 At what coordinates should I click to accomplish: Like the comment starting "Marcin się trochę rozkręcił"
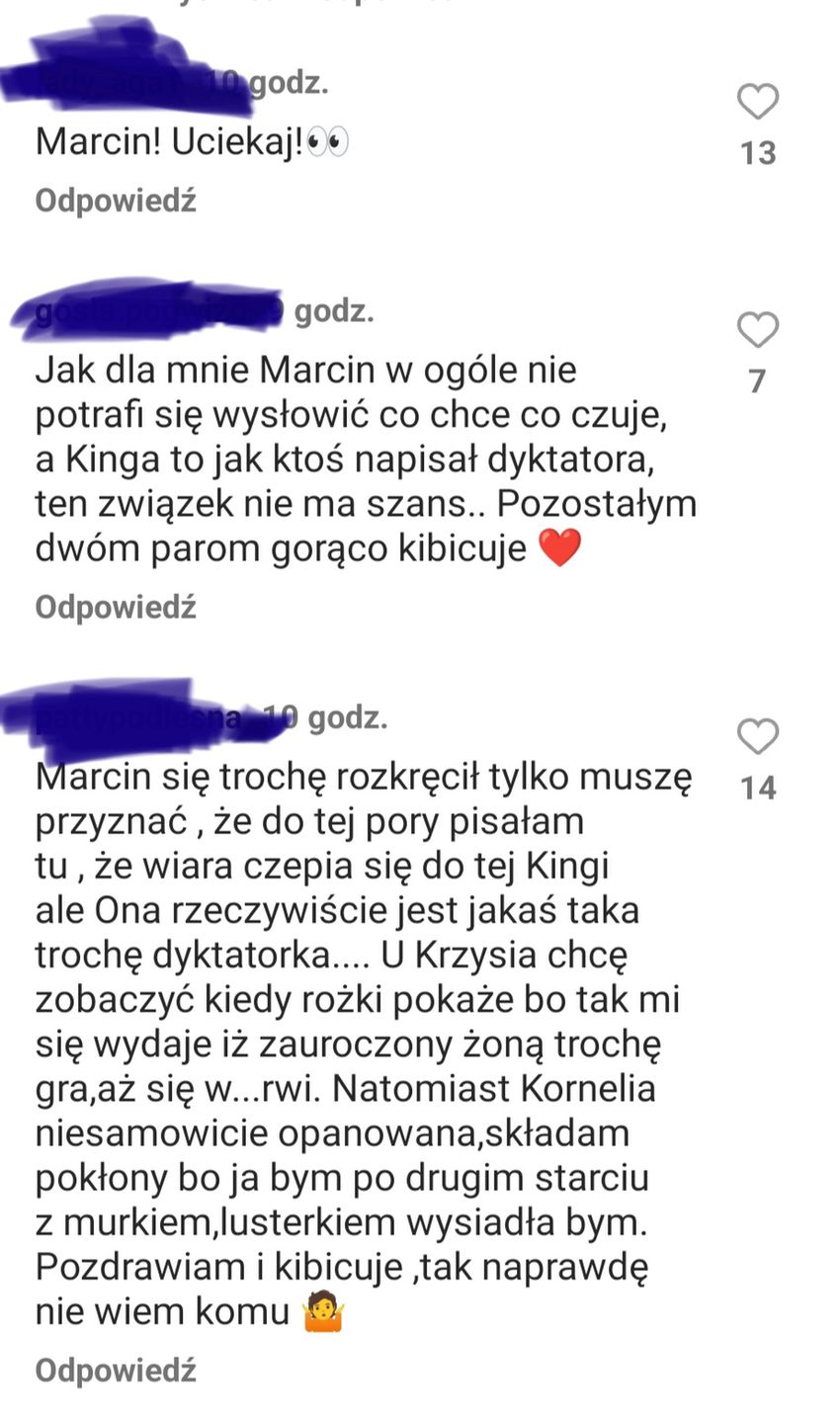coord(758,737)
